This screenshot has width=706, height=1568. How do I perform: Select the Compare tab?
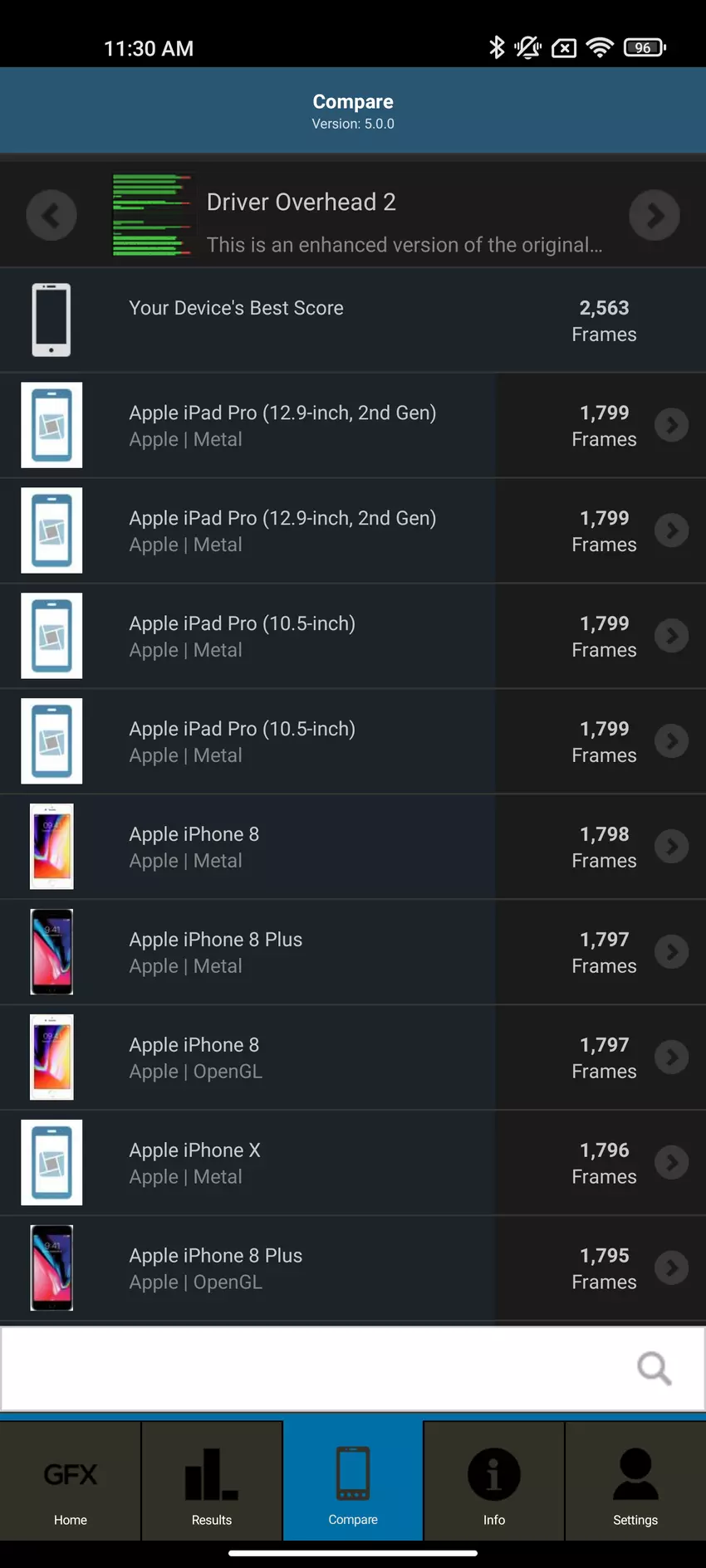point(353,1483)
